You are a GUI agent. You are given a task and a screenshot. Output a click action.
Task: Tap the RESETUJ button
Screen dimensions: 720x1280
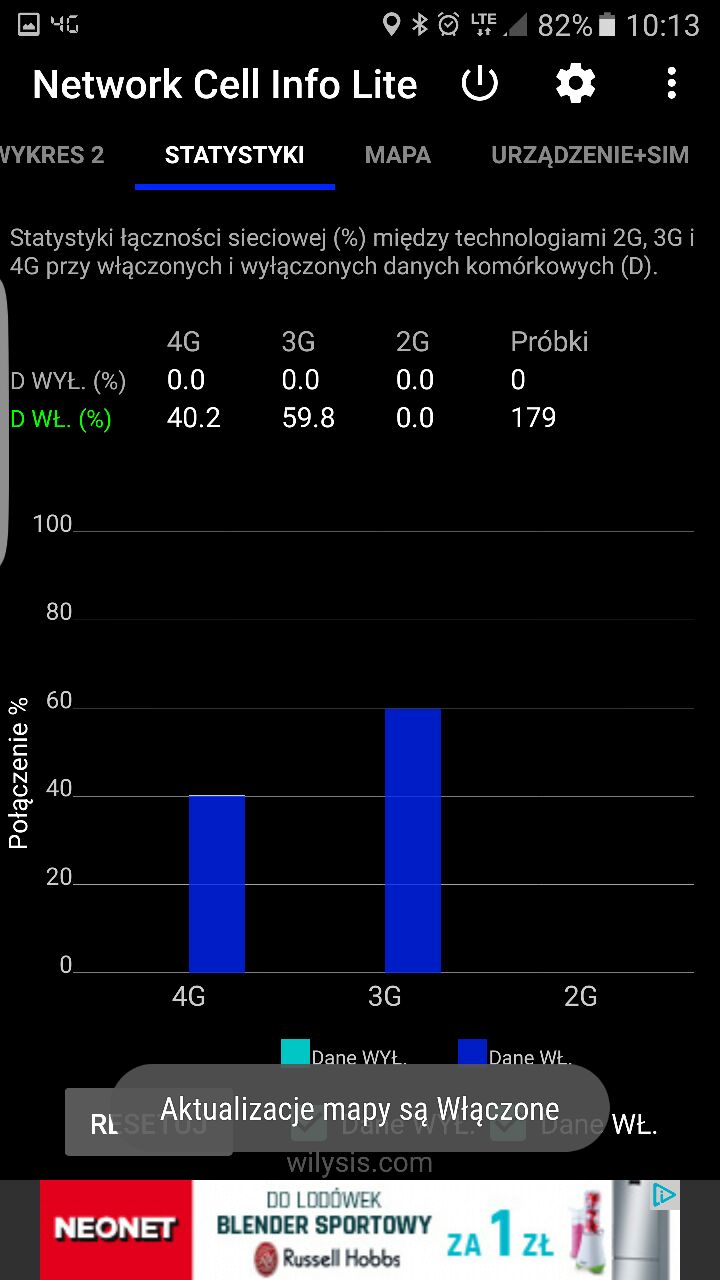149,1122
